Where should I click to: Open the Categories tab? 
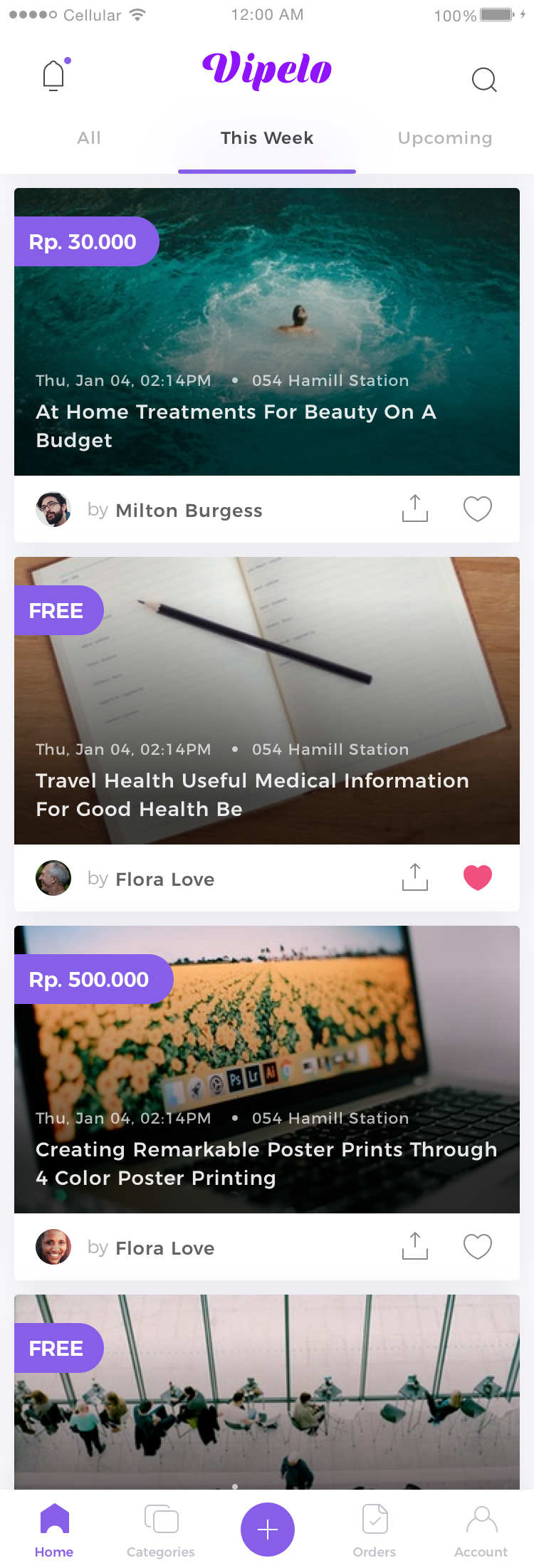[161, 1530]
